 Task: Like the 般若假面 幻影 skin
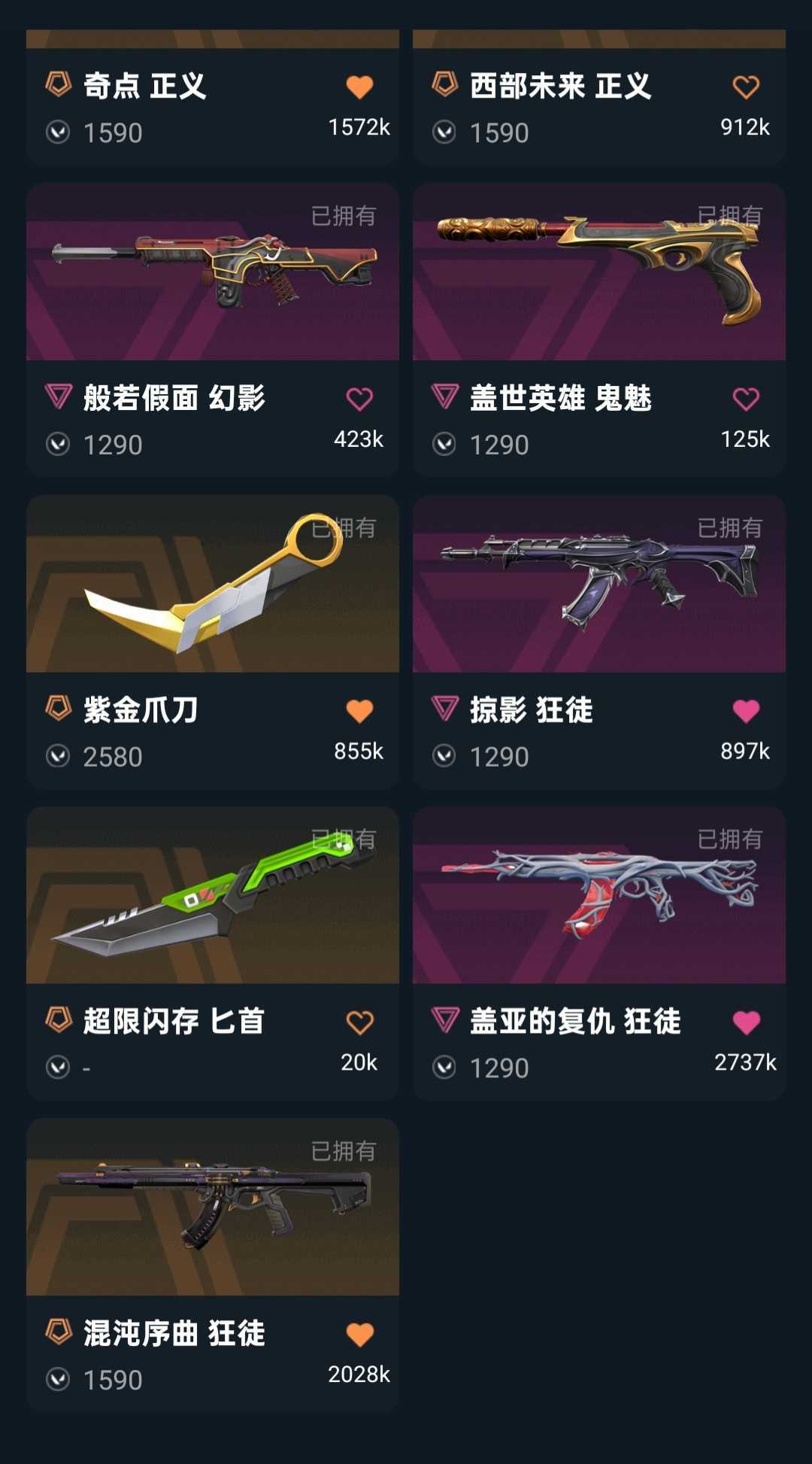coord(359,399)
